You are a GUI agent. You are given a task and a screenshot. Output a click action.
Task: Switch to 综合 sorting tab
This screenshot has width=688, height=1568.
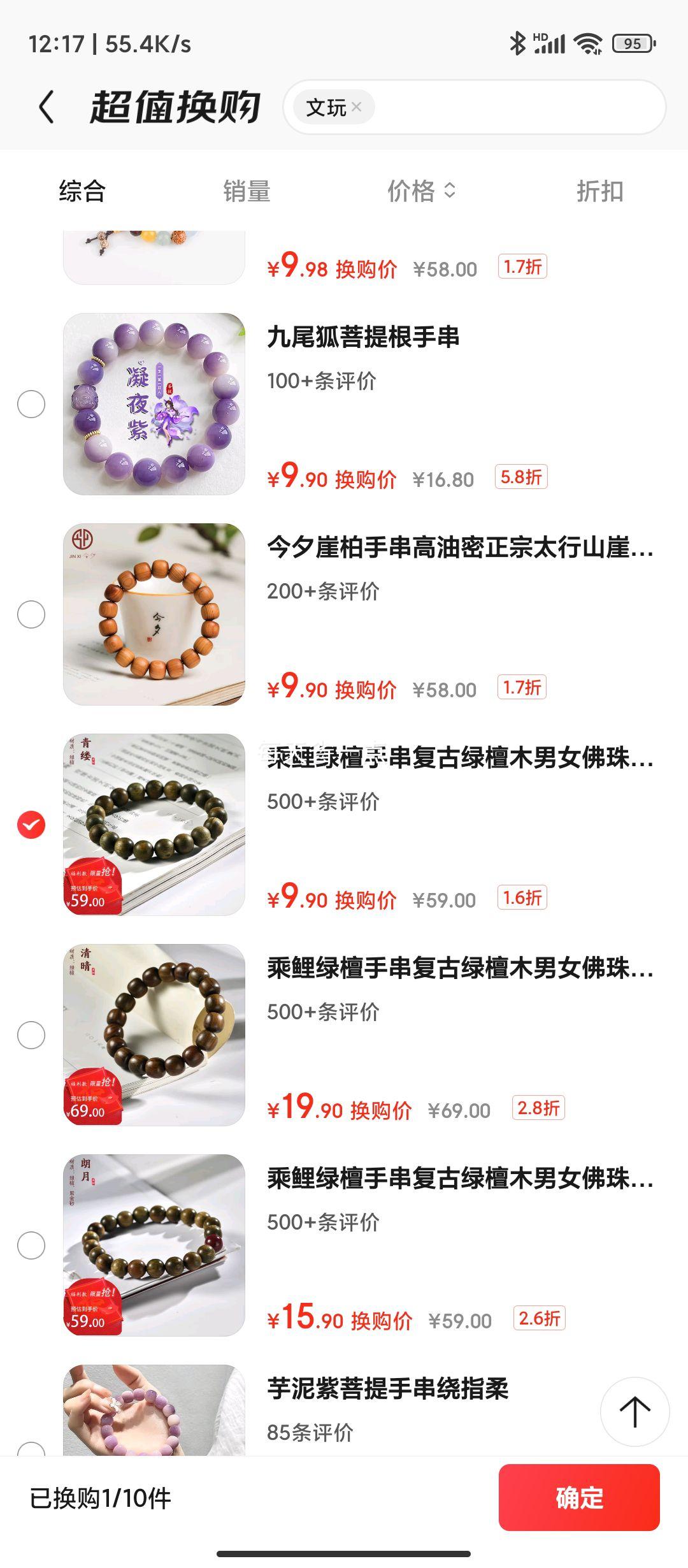click(x=82, y=191)
